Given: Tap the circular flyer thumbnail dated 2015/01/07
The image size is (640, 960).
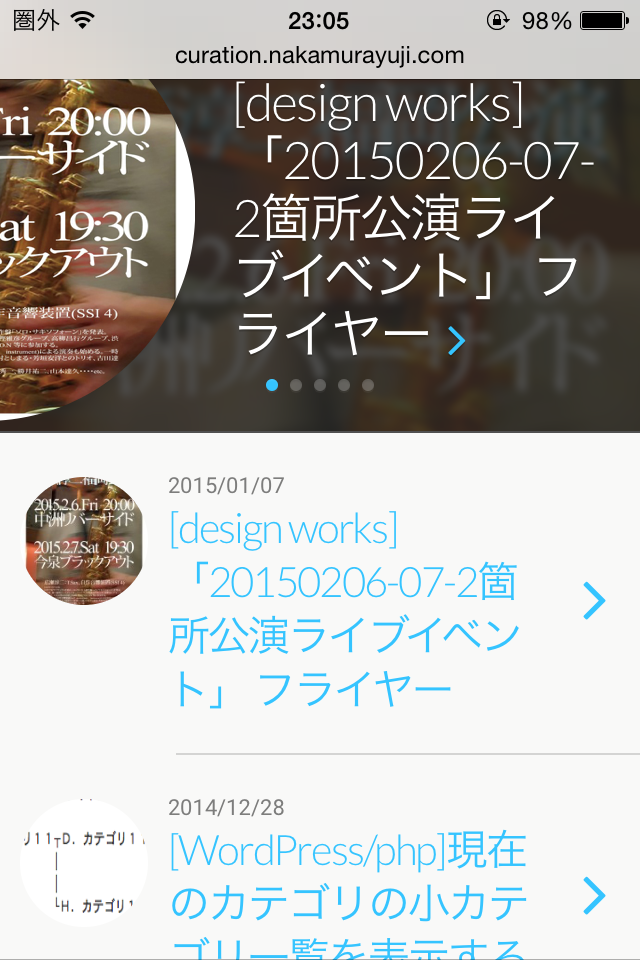Looking at the screenshot, I should (x=84, y=541).
